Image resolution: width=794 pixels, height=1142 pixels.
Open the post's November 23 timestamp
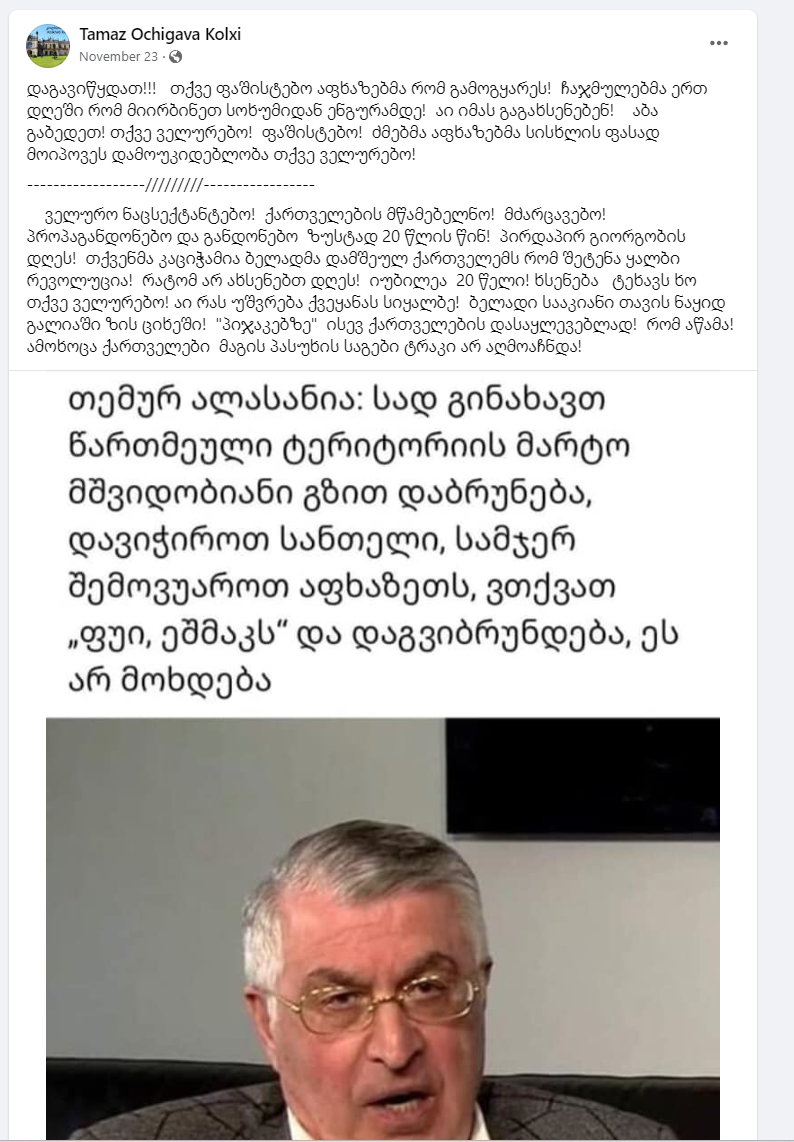[x=117, y=56]
